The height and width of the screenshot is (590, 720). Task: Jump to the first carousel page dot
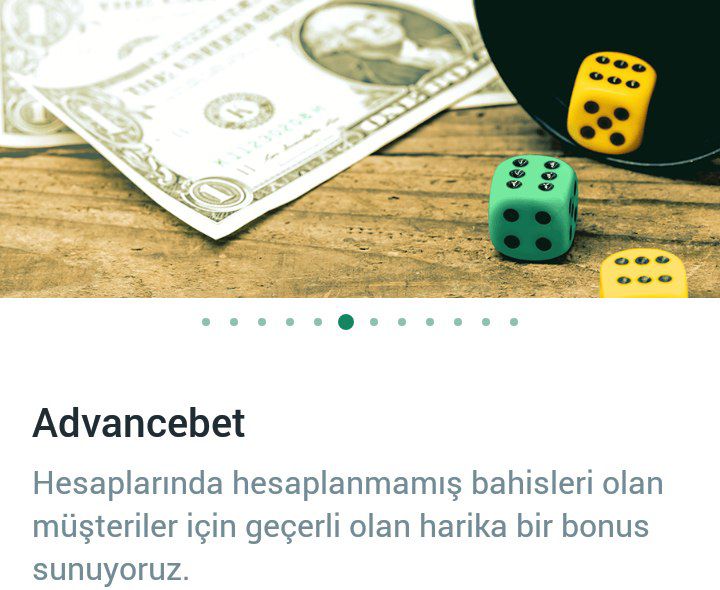[206, 322]
